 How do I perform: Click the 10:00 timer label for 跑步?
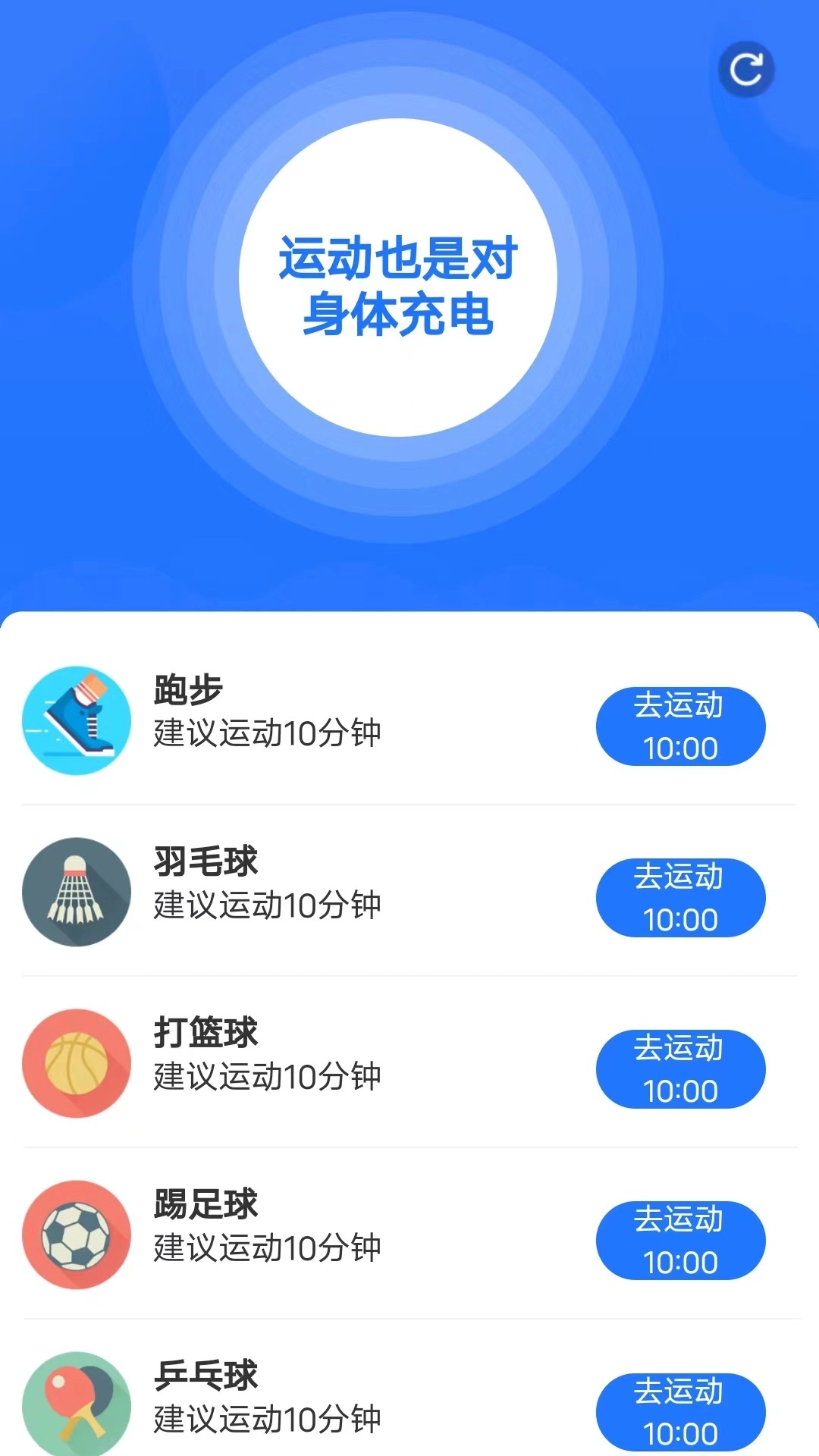(680, 748)
